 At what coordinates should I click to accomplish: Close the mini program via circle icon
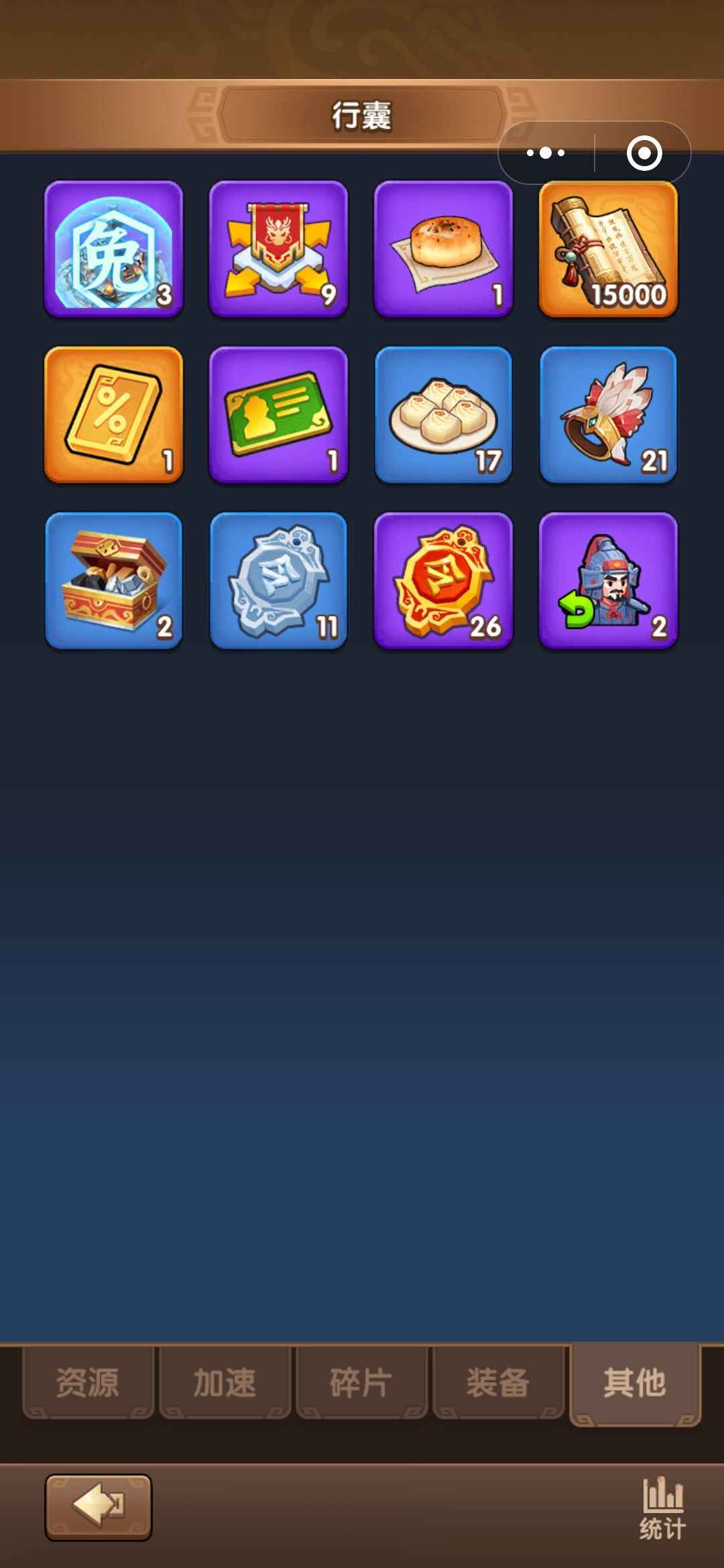pyautogui.click(x=644, y=153)
